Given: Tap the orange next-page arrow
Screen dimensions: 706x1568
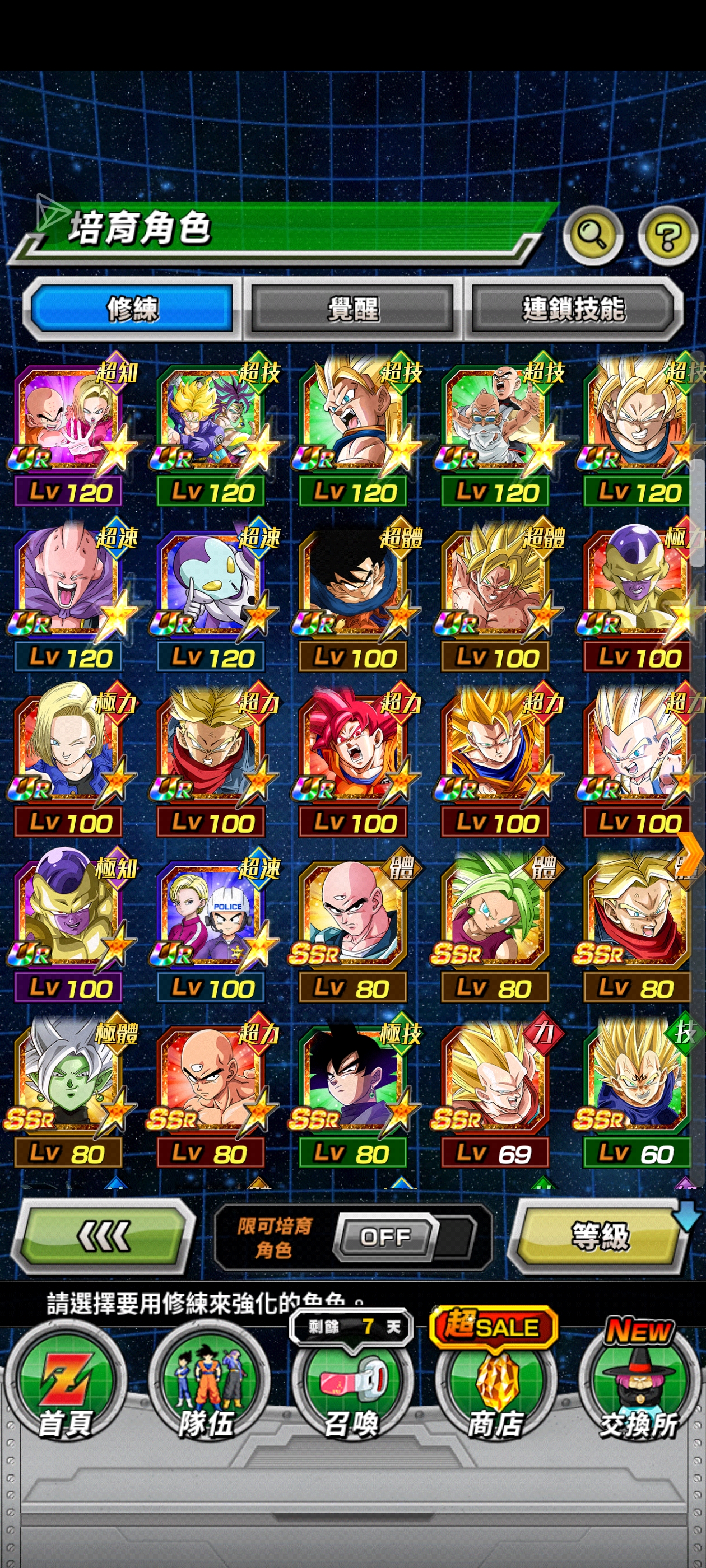Looking at the screenshot, I should coord(690,853).
